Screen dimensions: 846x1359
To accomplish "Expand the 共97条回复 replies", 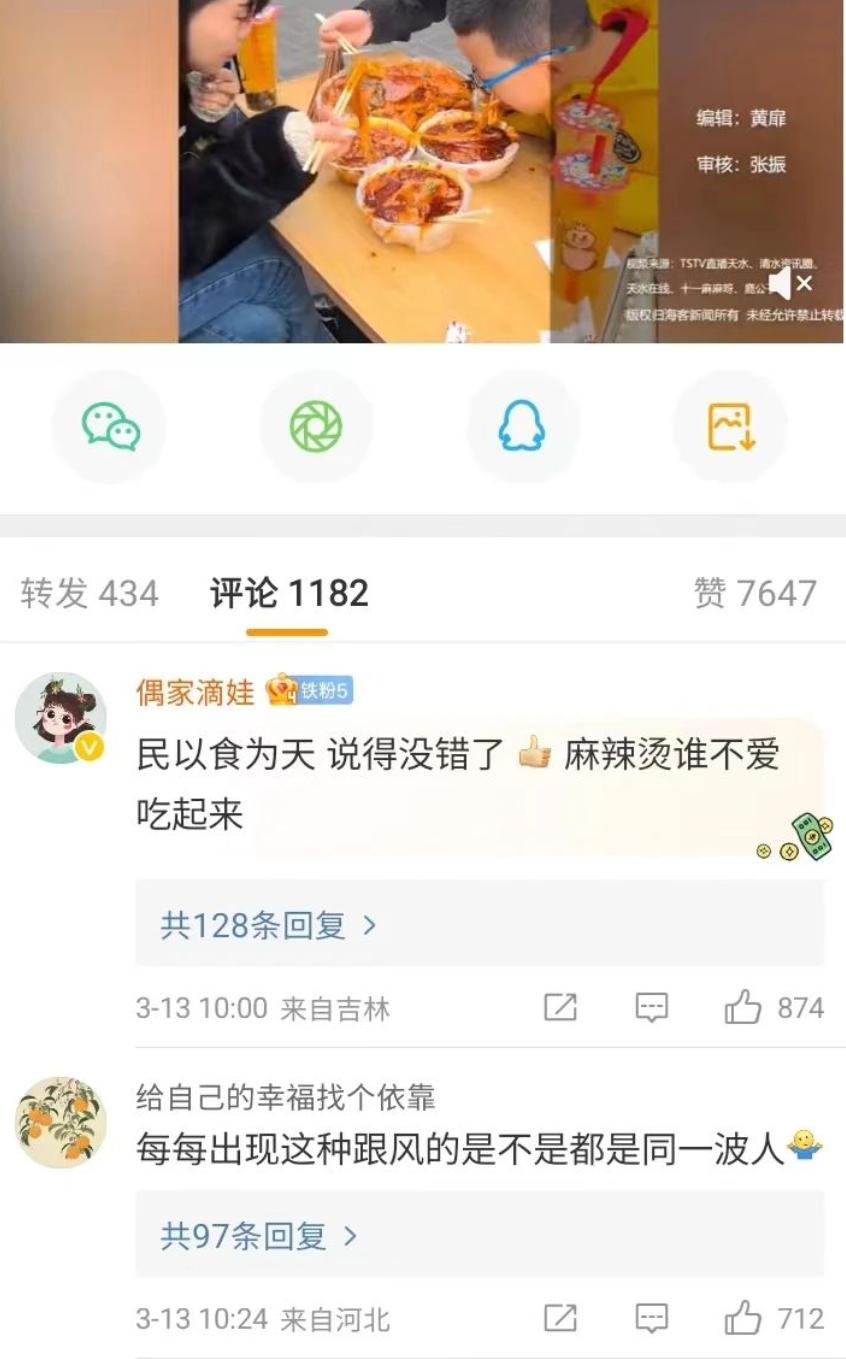I will pos(258,1236).
